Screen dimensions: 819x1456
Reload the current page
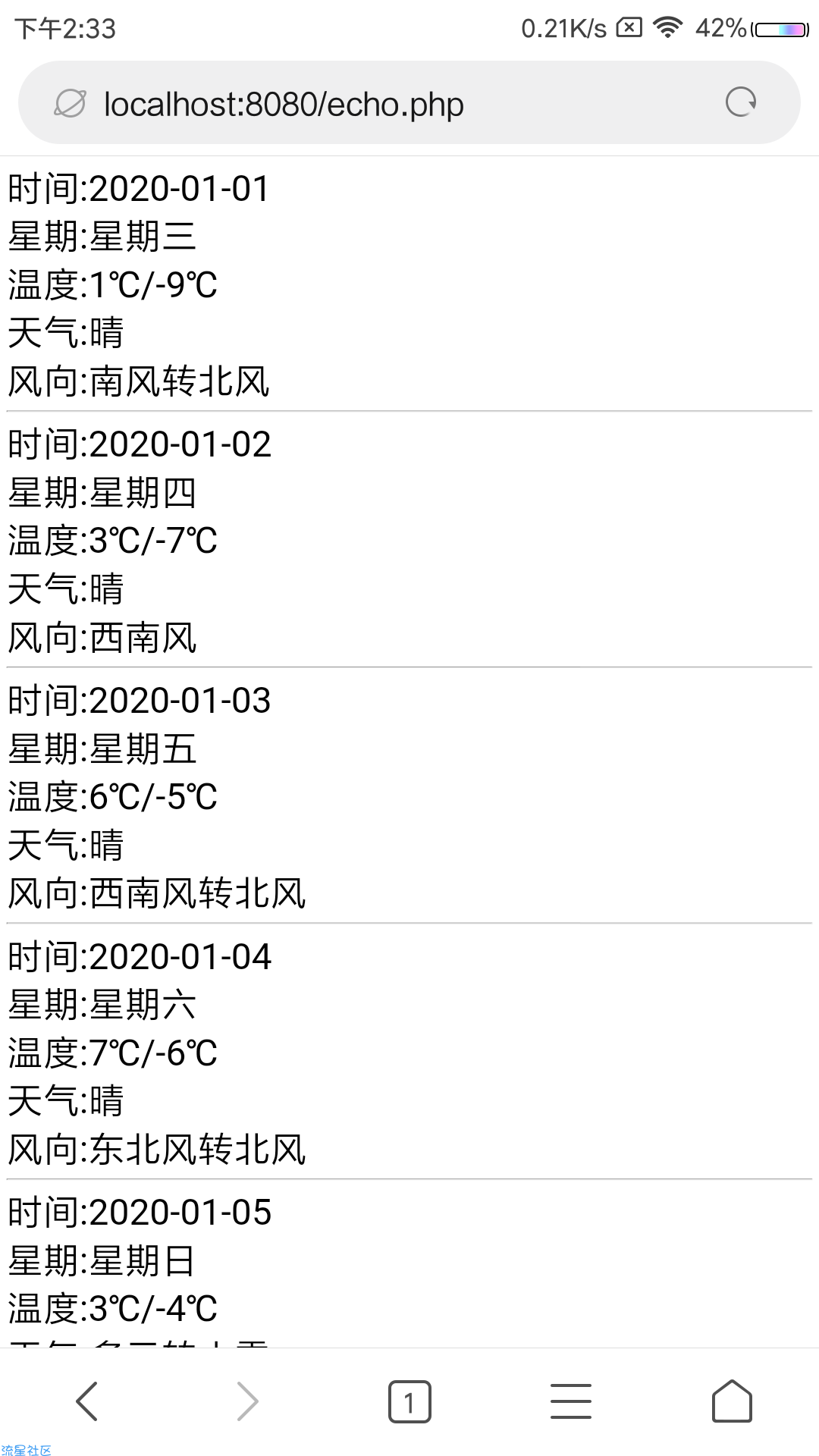(x=740, y=102)
